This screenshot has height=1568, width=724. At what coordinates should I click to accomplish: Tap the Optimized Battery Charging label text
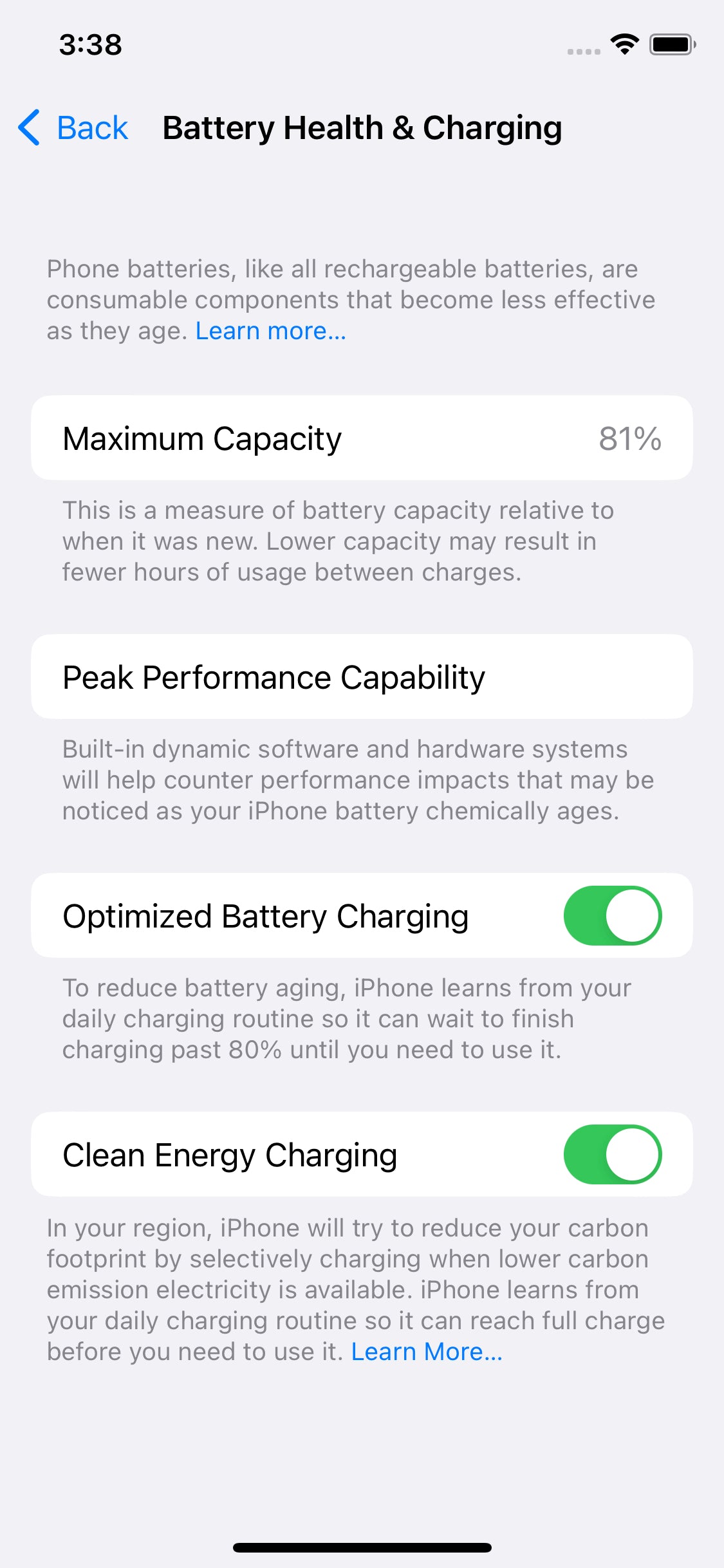coord(265,915)
